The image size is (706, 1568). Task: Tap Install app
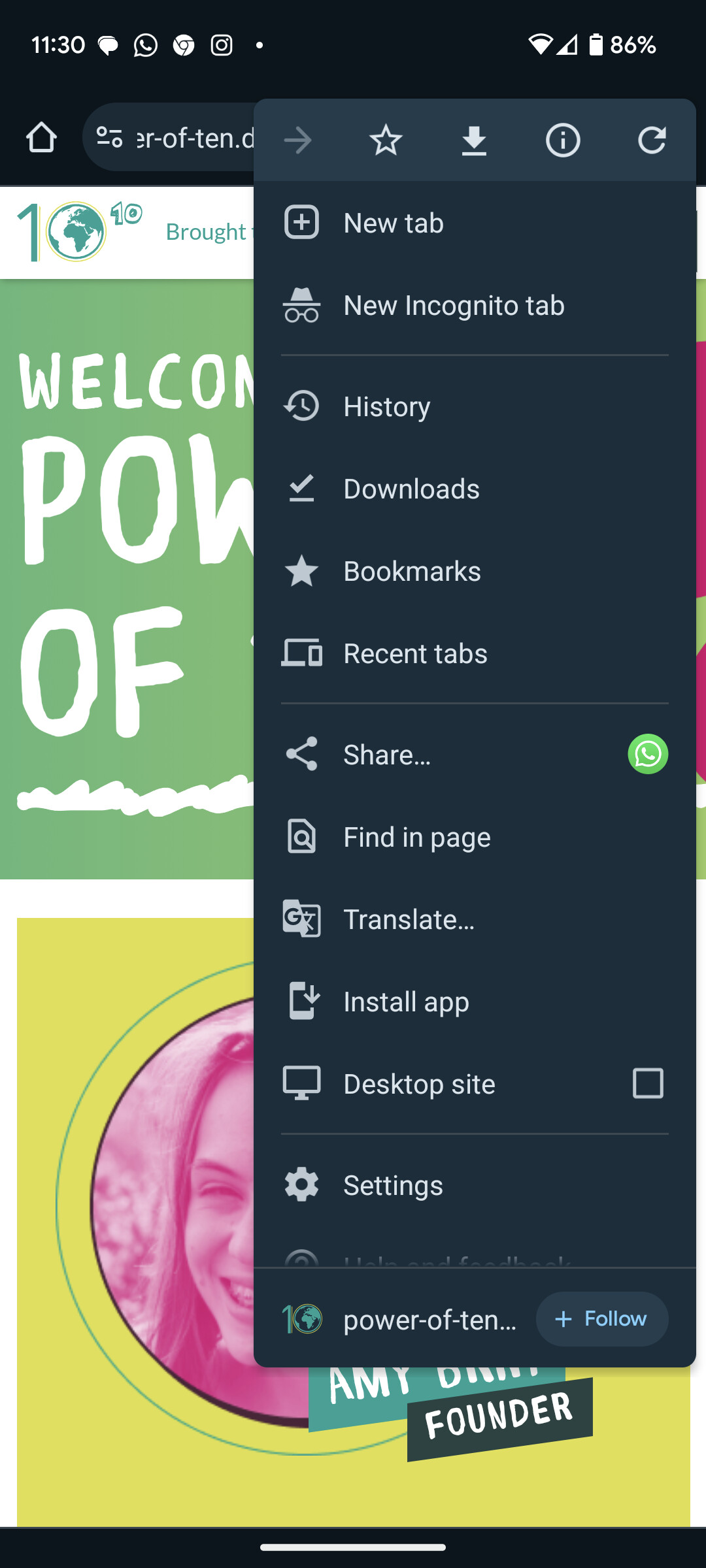[x=475, y=1002]
